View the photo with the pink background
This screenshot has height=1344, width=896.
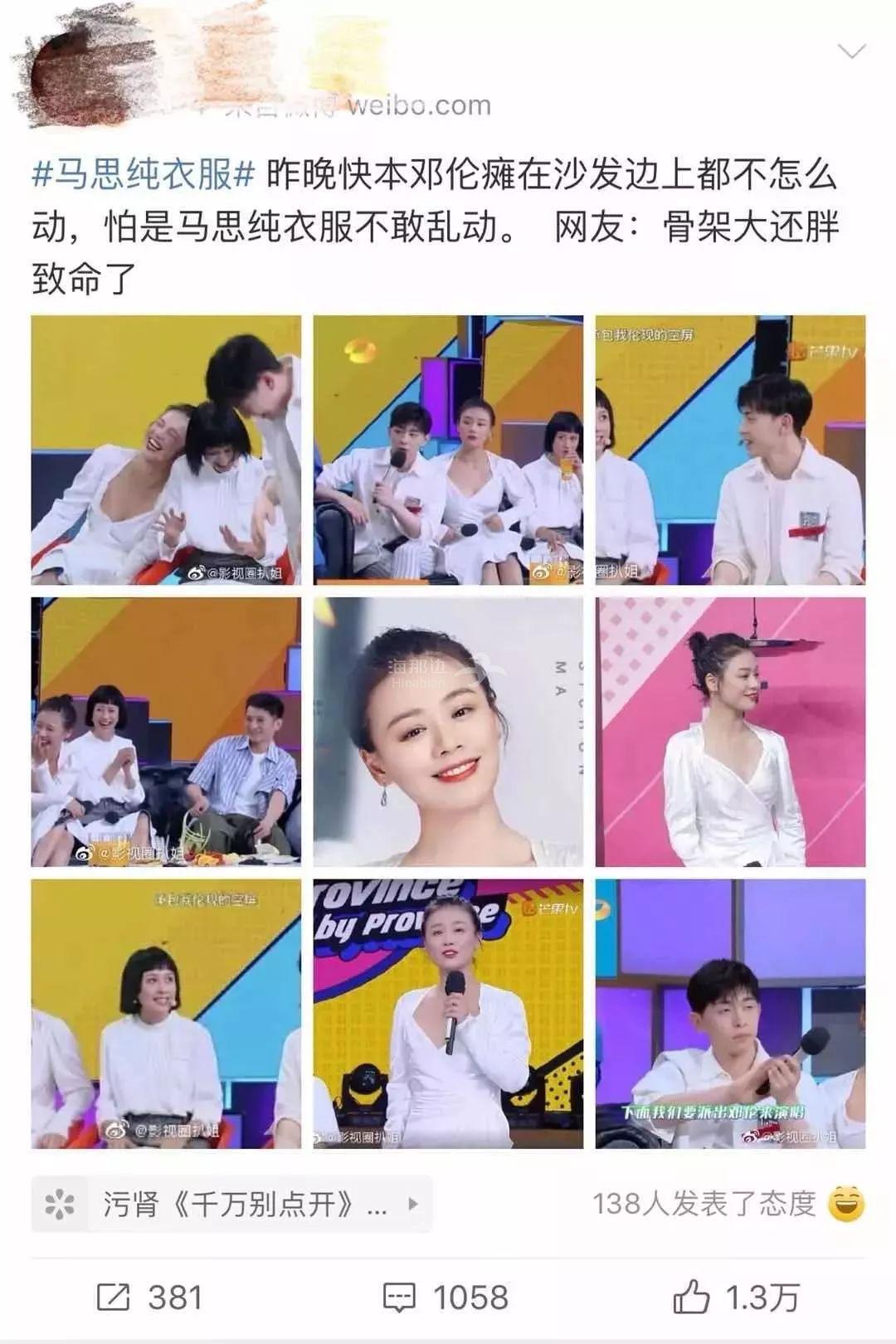click(x=730, y=732)
